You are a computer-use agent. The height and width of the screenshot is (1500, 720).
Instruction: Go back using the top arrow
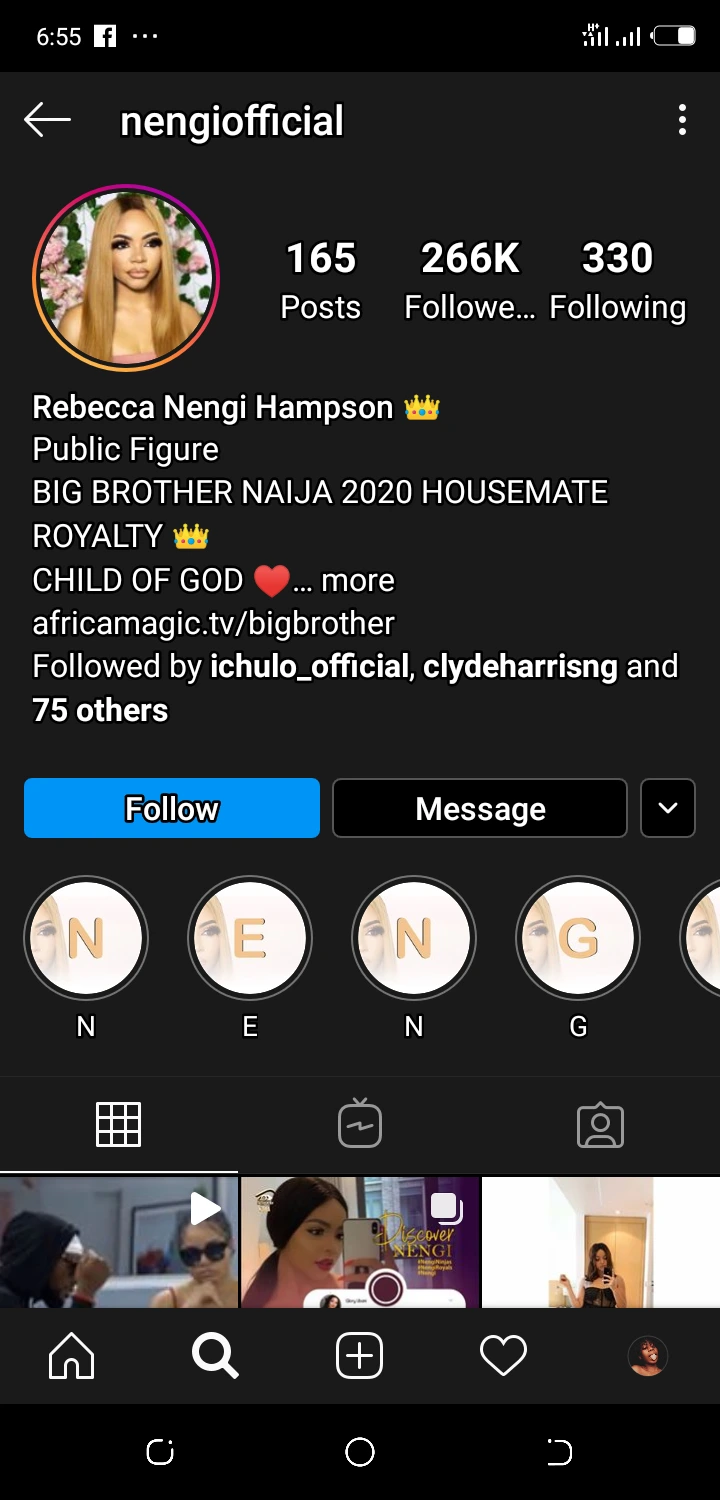tap(47, 121)
